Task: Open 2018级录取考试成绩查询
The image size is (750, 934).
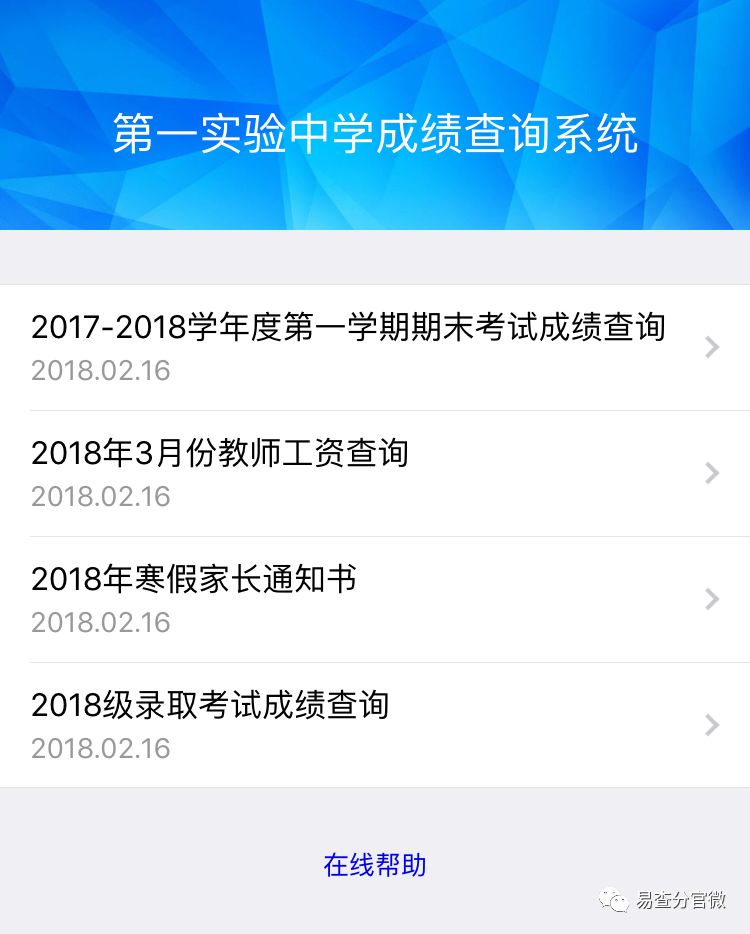Action: tap(210, 725)
